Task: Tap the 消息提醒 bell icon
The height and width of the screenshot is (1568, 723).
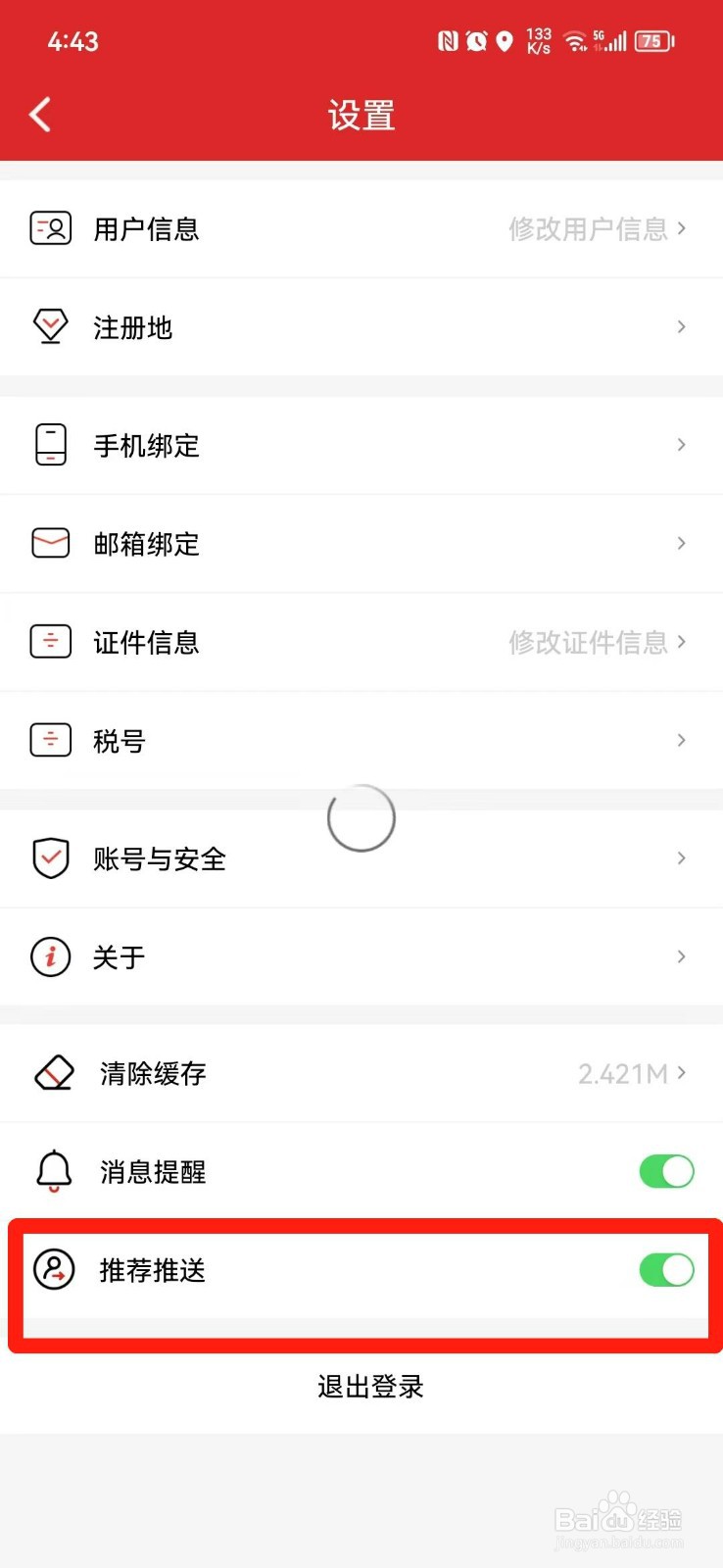Action: [x=54, y=1170]
